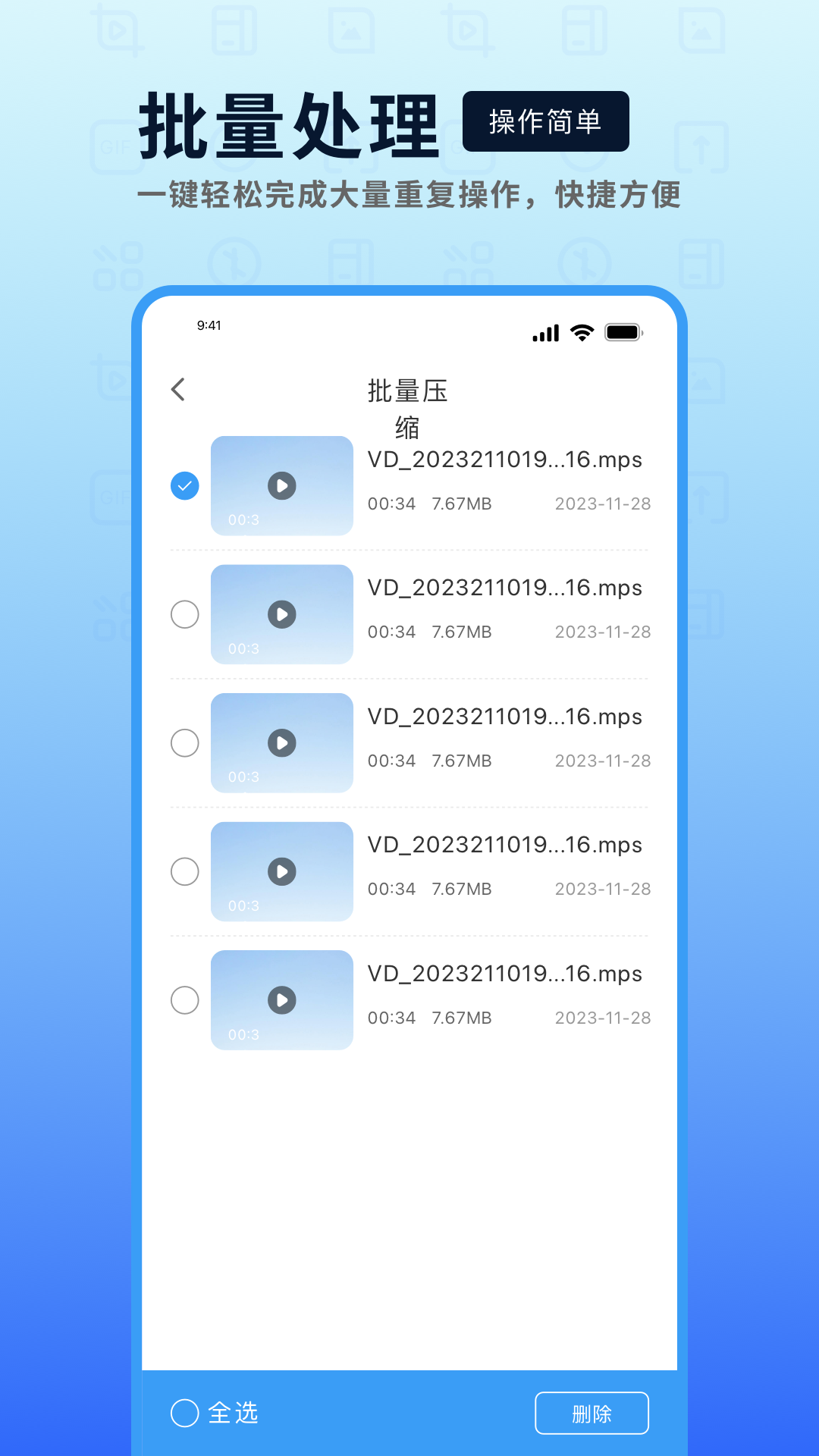
Task: Deselect the first video's checked circle
Action: click(x=184, y=485)
